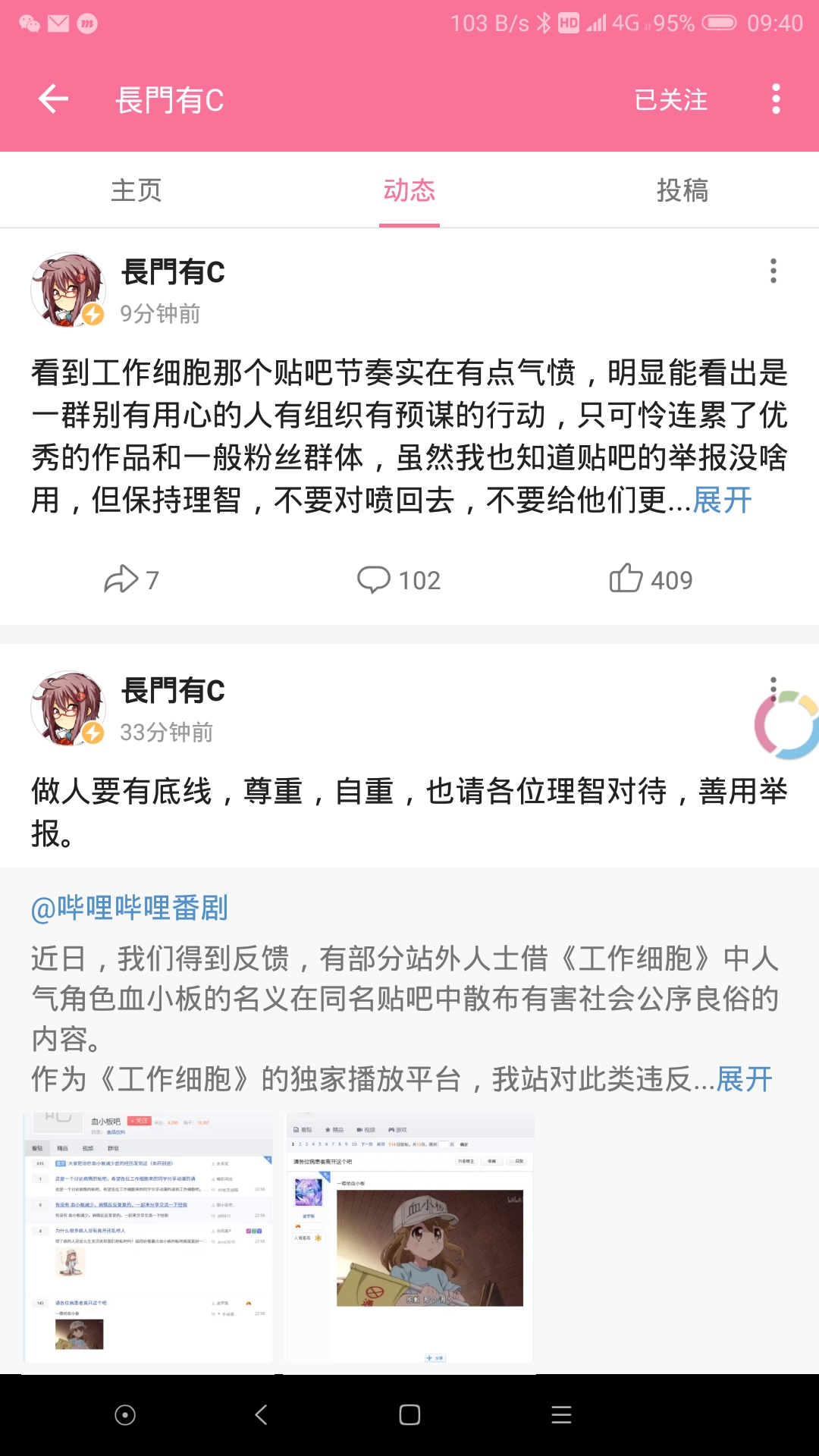Tap the system home button
819x1456 pixels.
[x=409, y=1415]
